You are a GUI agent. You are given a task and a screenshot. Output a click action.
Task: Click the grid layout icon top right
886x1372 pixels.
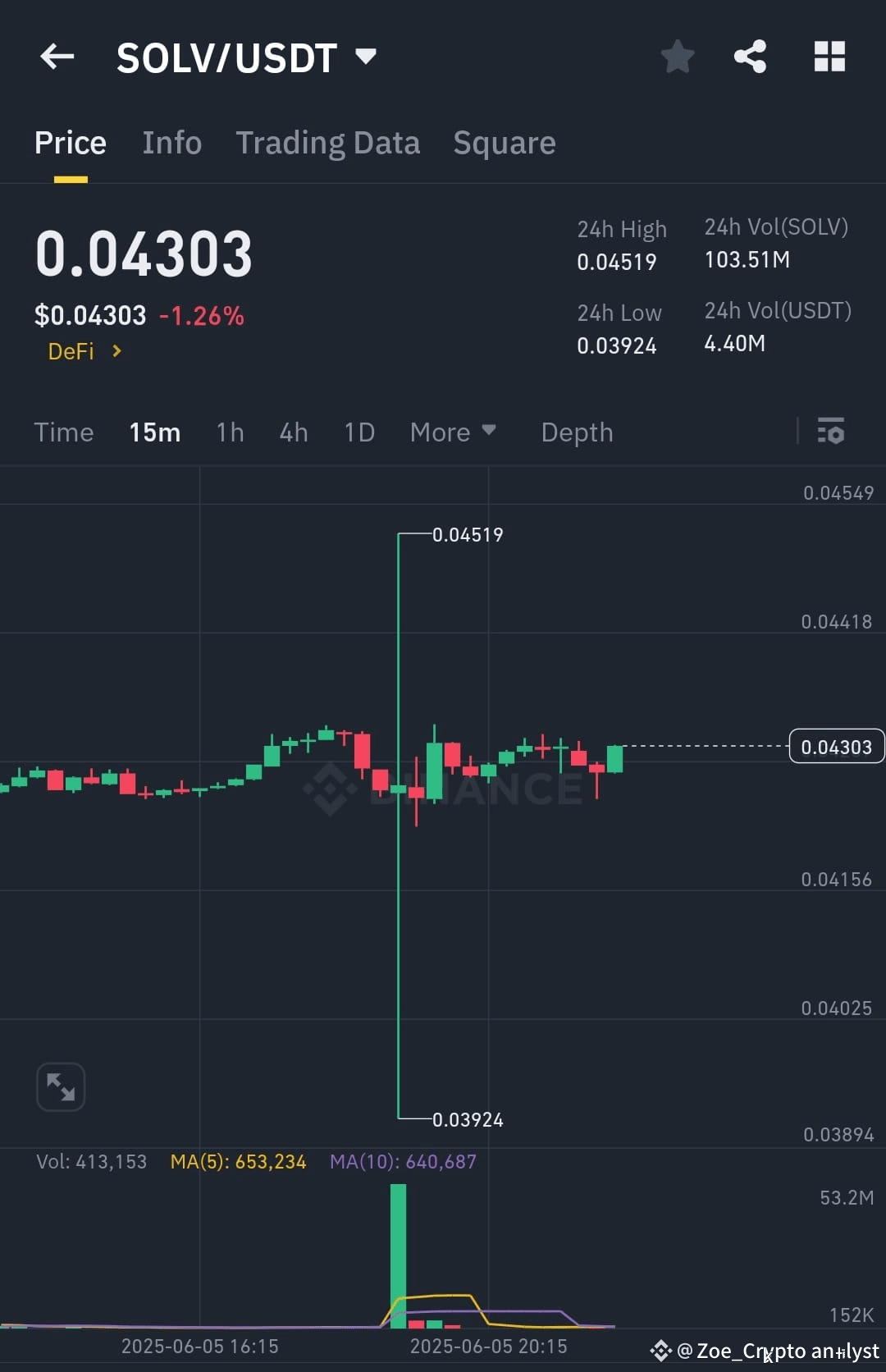(x=829, y=56)
